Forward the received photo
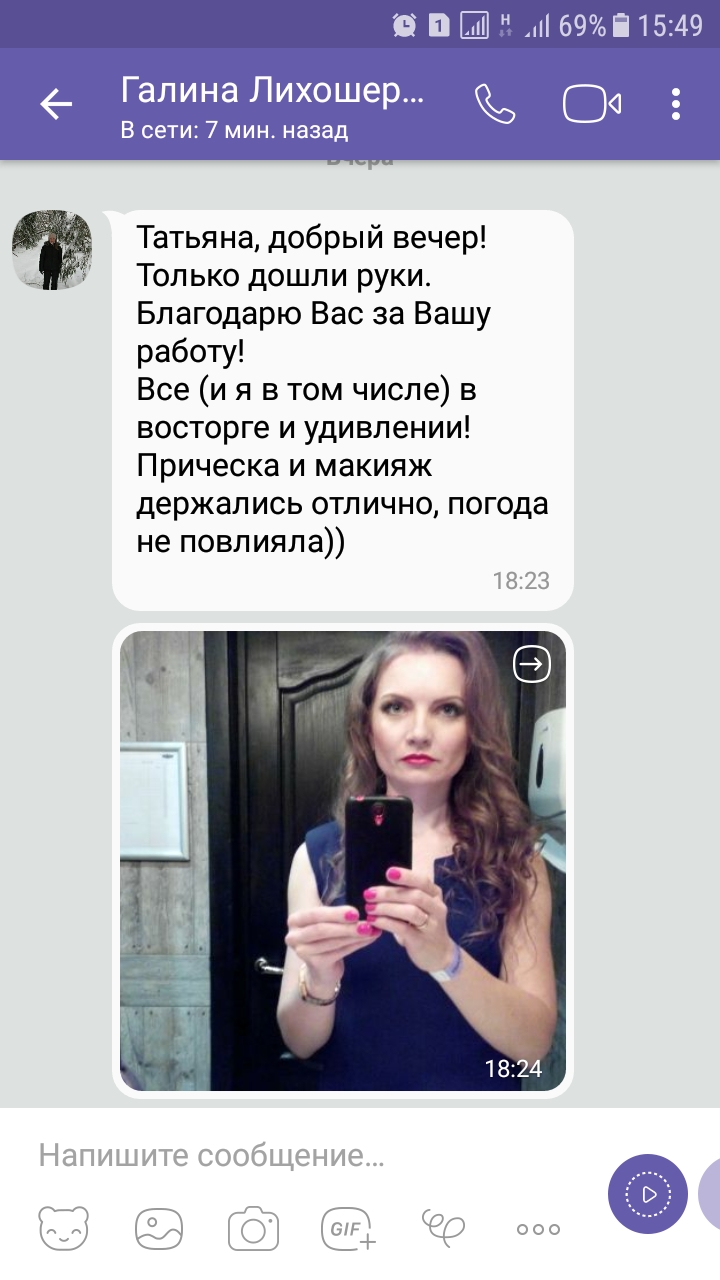The height and width of the screenshot is (1280, 720). 532,664
